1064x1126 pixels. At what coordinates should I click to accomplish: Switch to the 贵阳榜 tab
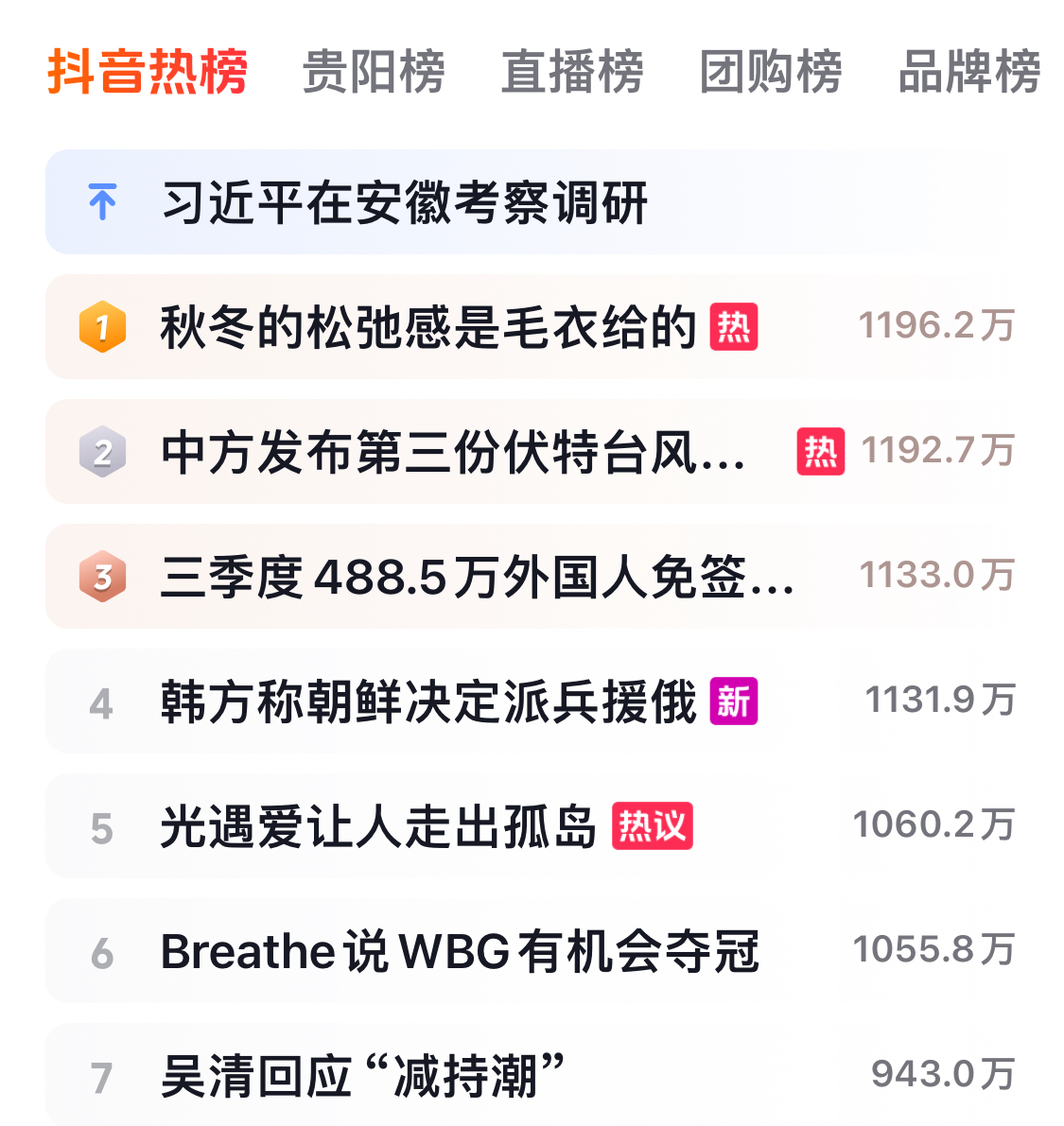(373, 72)
